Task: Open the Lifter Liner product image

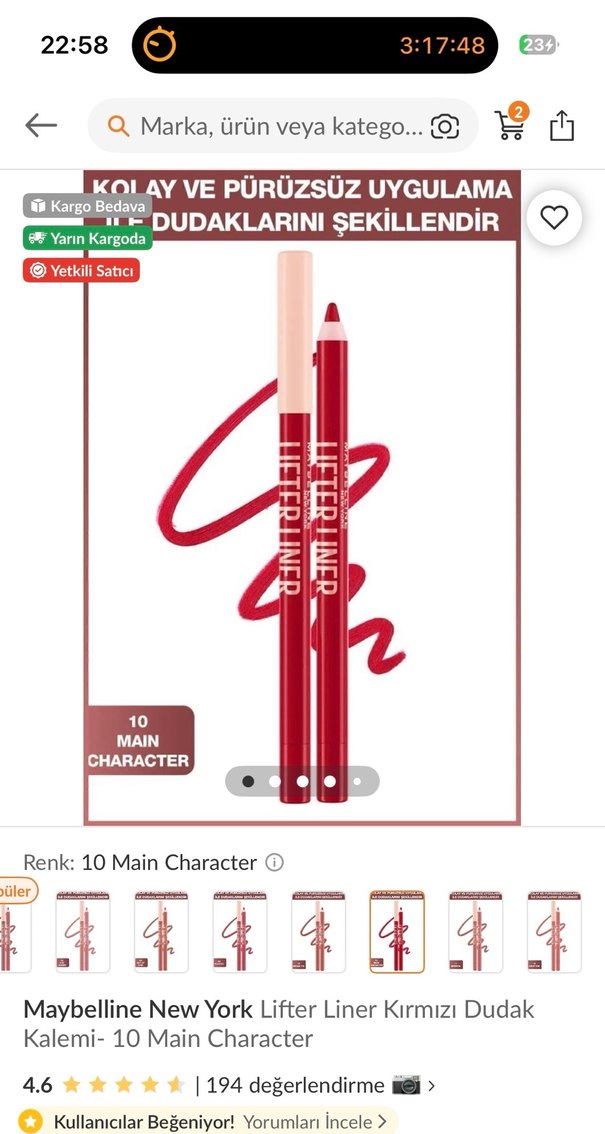Action: tap(302, 500)
